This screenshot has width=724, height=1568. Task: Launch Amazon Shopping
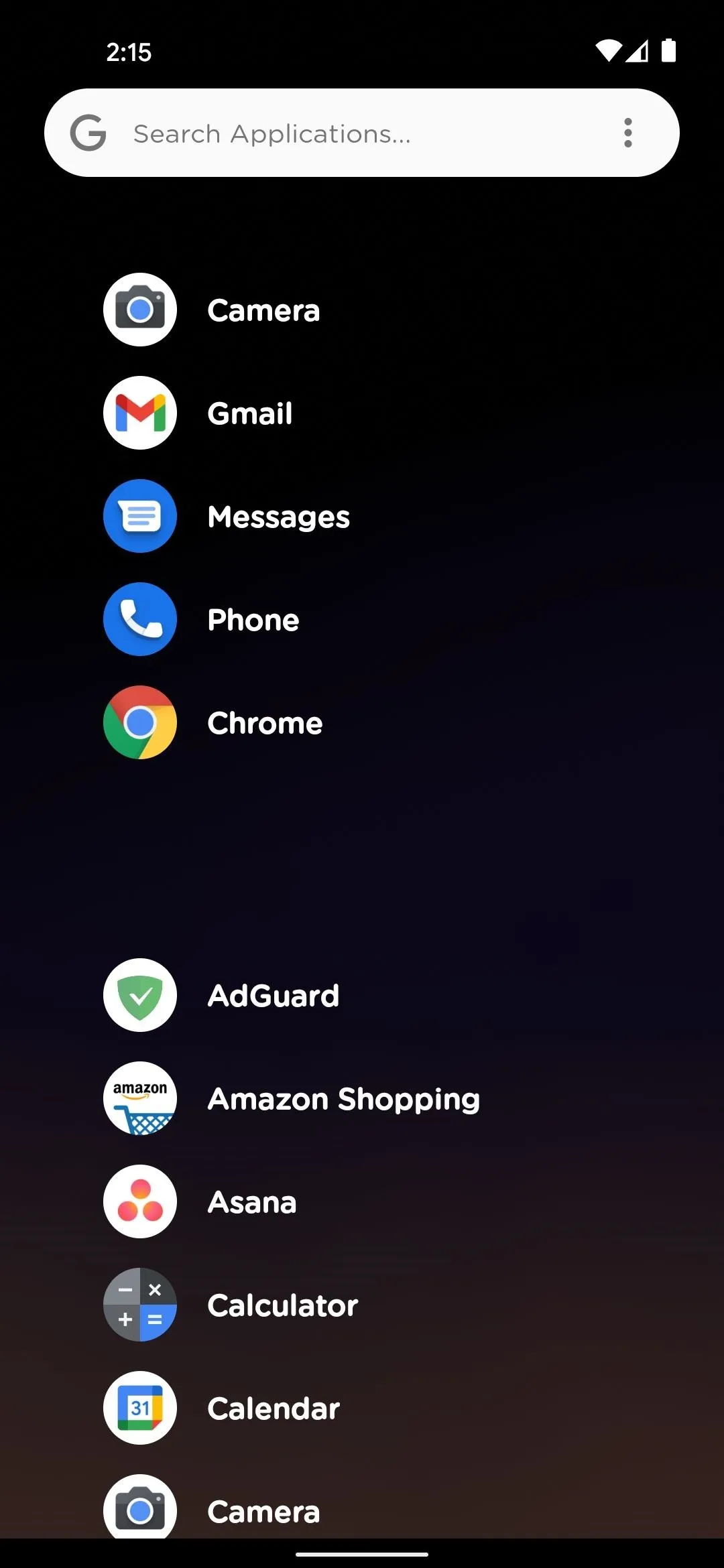pos(362,1098)
